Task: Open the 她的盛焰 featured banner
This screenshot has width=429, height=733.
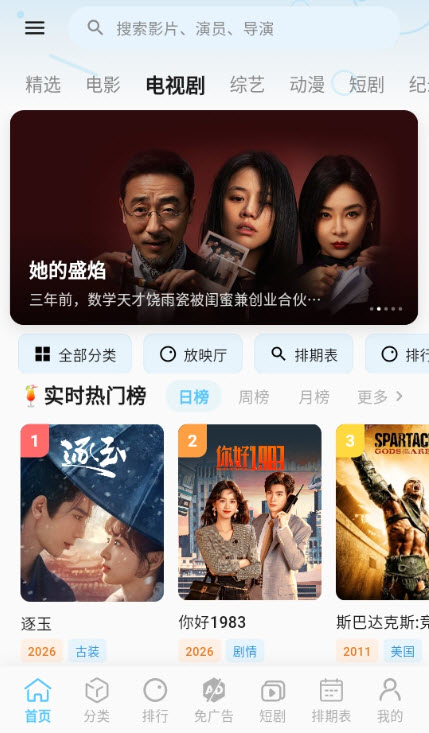Action: coord(214,217)
